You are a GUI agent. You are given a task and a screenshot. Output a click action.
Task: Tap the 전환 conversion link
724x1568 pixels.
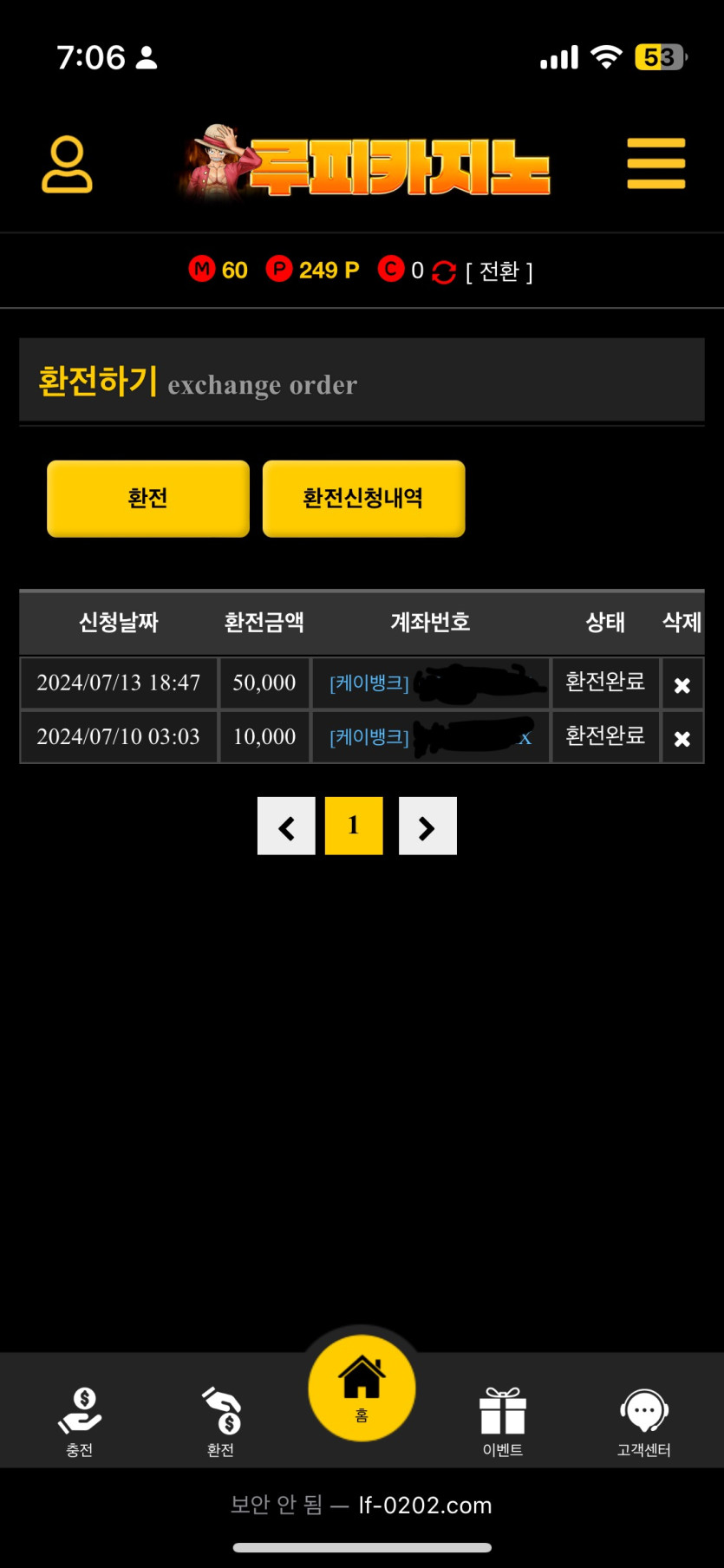[x=499, y=271]
